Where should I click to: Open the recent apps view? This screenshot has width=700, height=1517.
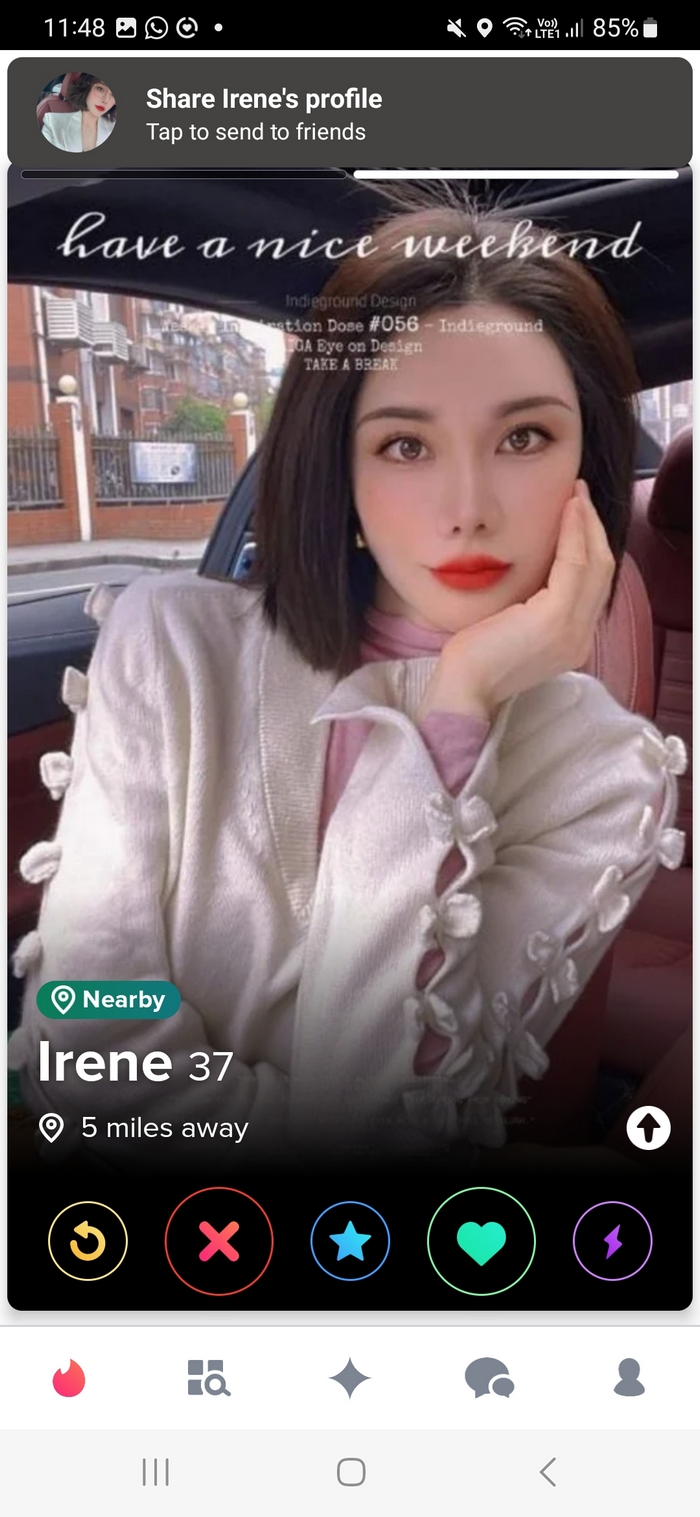[x=155, y=1472]
